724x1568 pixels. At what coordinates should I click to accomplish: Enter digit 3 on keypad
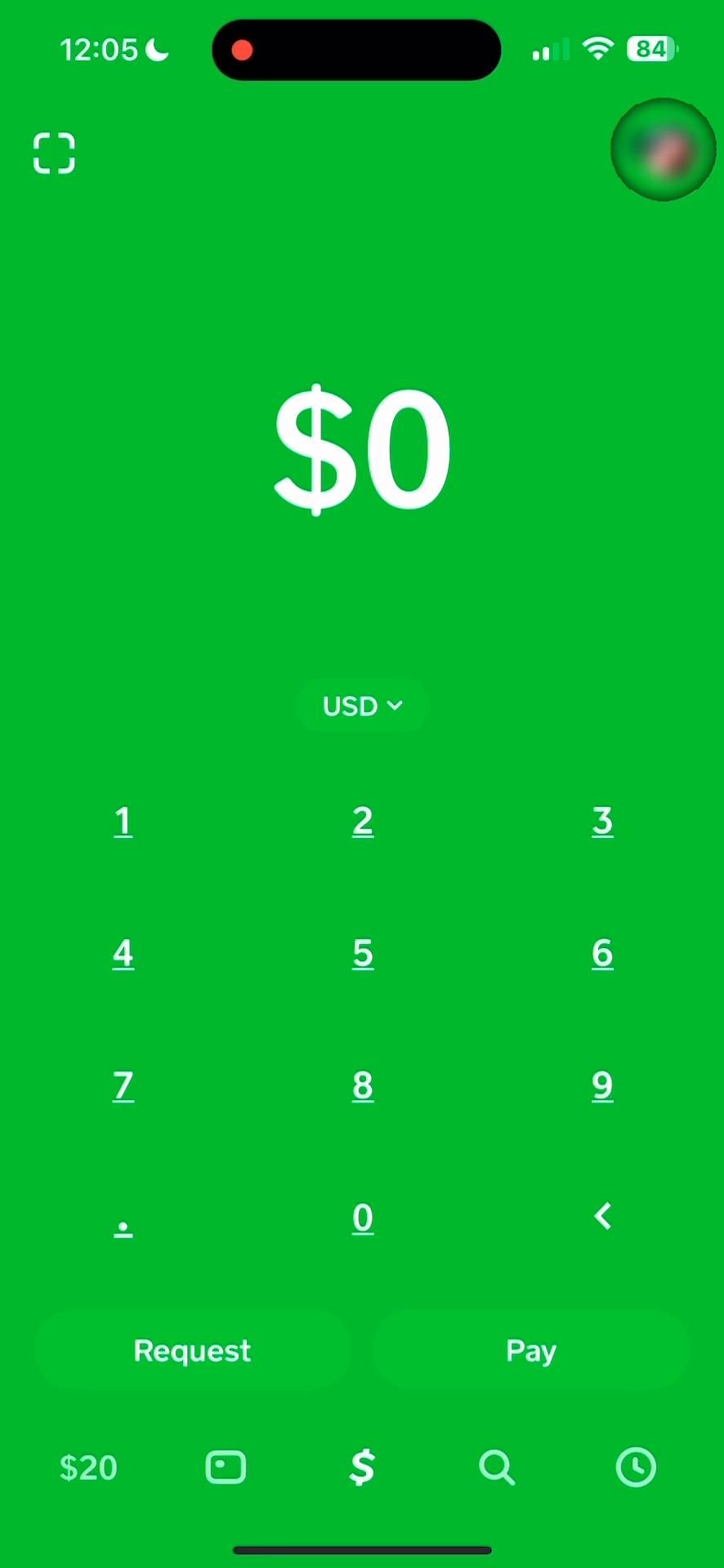(602, 822)
